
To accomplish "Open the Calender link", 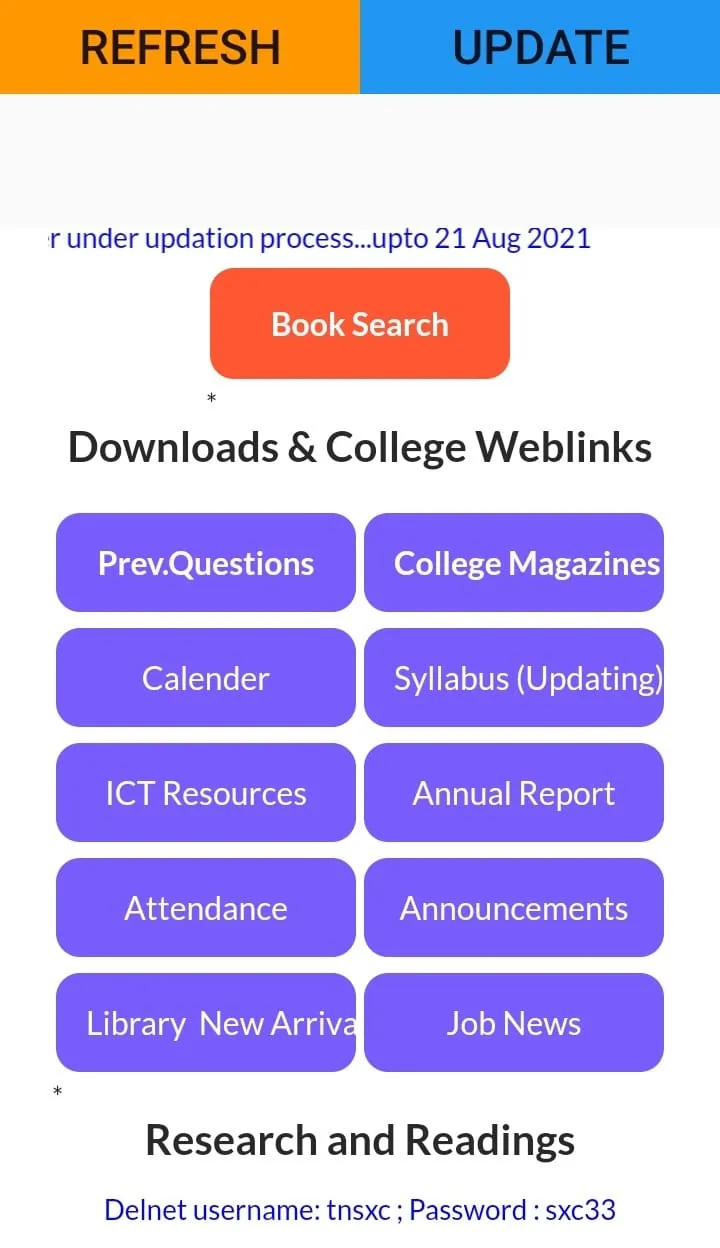I will coord(206,678).
